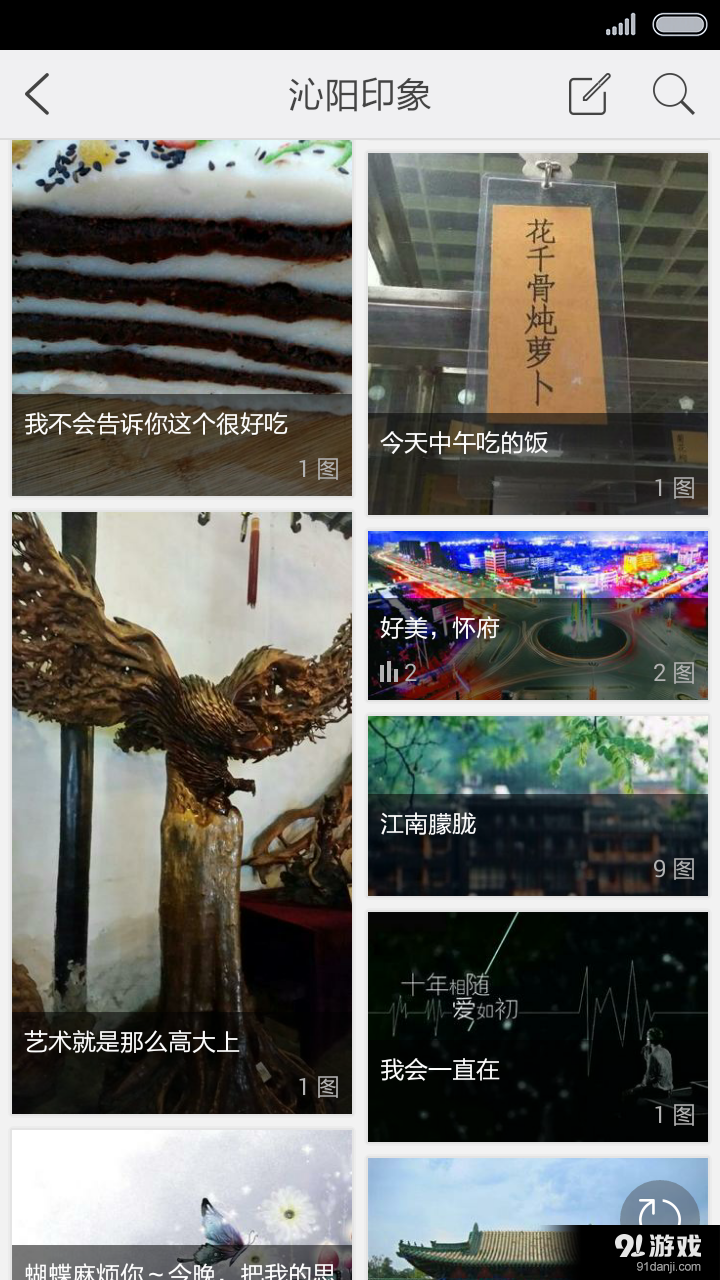Open the post 我会一直在
The width and height of the screenshot is (720, 1280).
pos(537,1010)
